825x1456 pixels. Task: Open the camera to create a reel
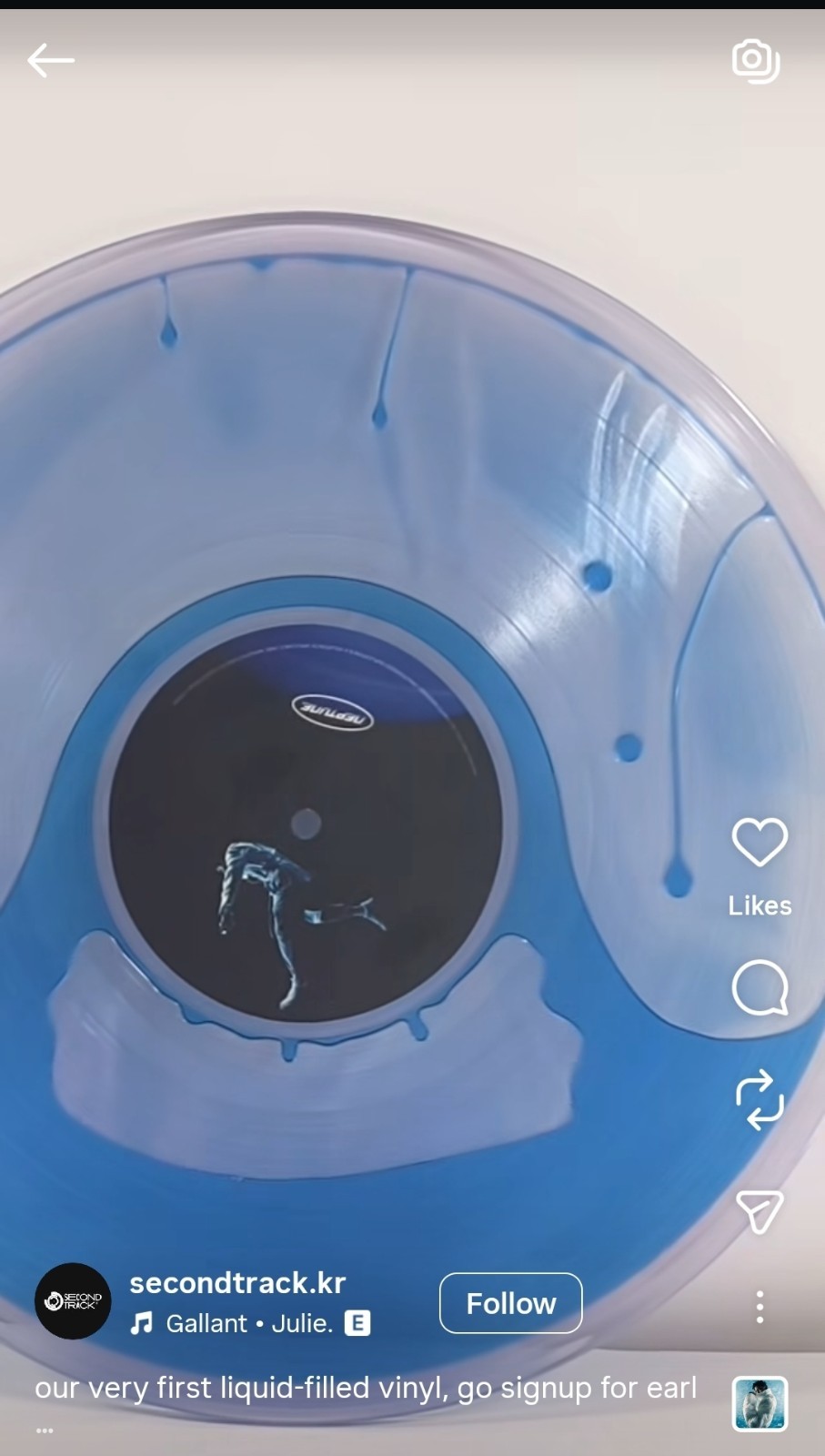pos(755,61)
